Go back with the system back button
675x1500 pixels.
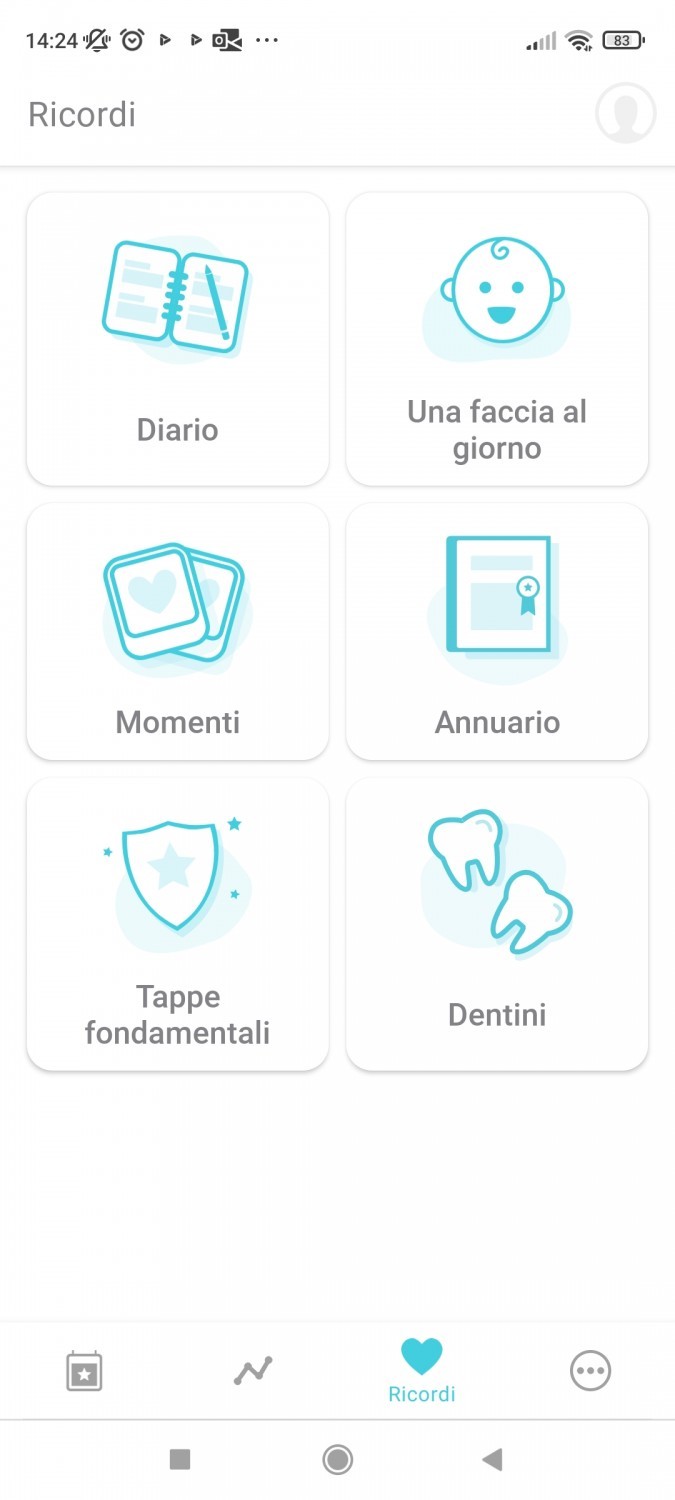click(x=492, y=1460)
